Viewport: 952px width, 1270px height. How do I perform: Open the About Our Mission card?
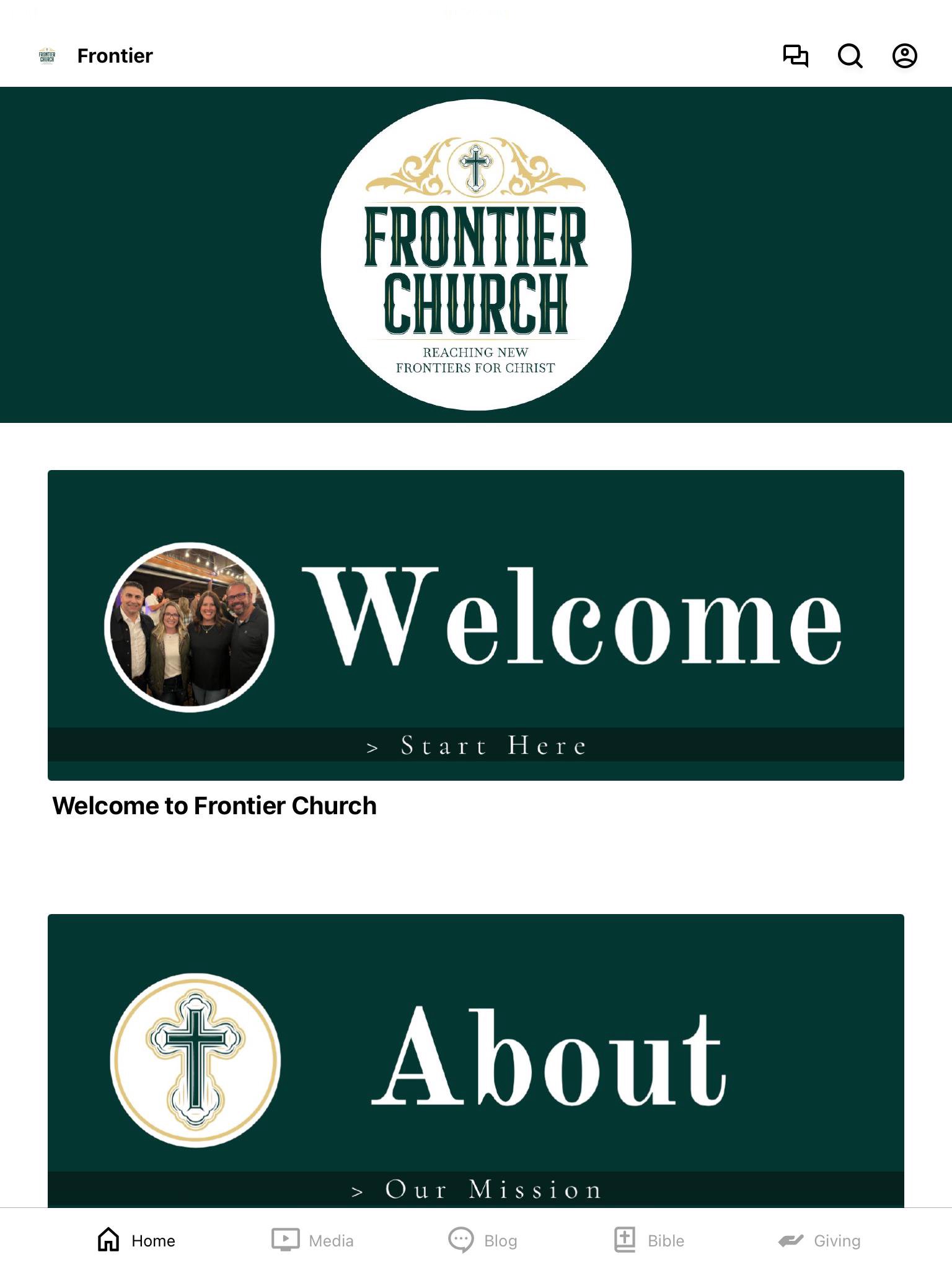pyautogui.click(x=475, y=1060)
